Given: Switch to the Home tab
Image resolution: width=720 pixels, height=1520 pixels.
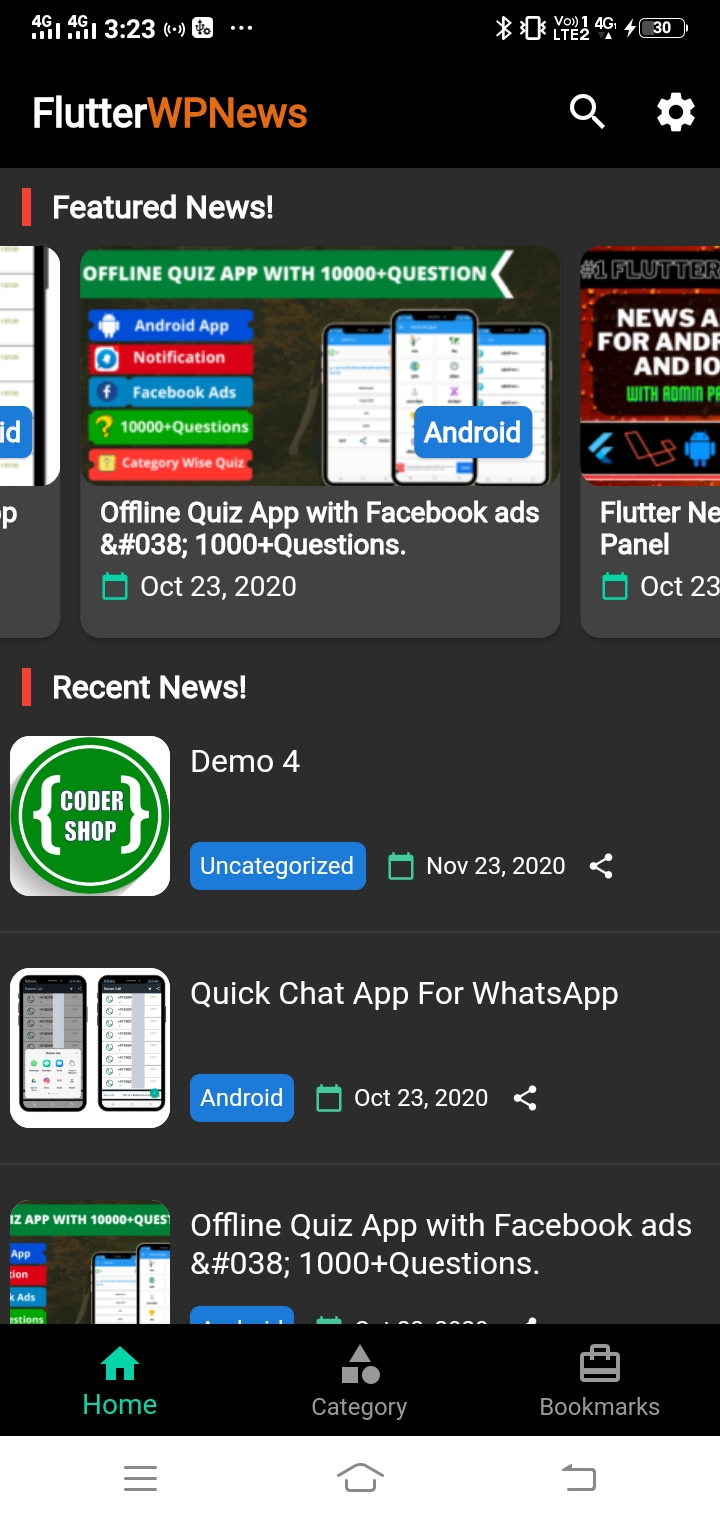Looking at the screenshot, I should (x=120, y=1382).
